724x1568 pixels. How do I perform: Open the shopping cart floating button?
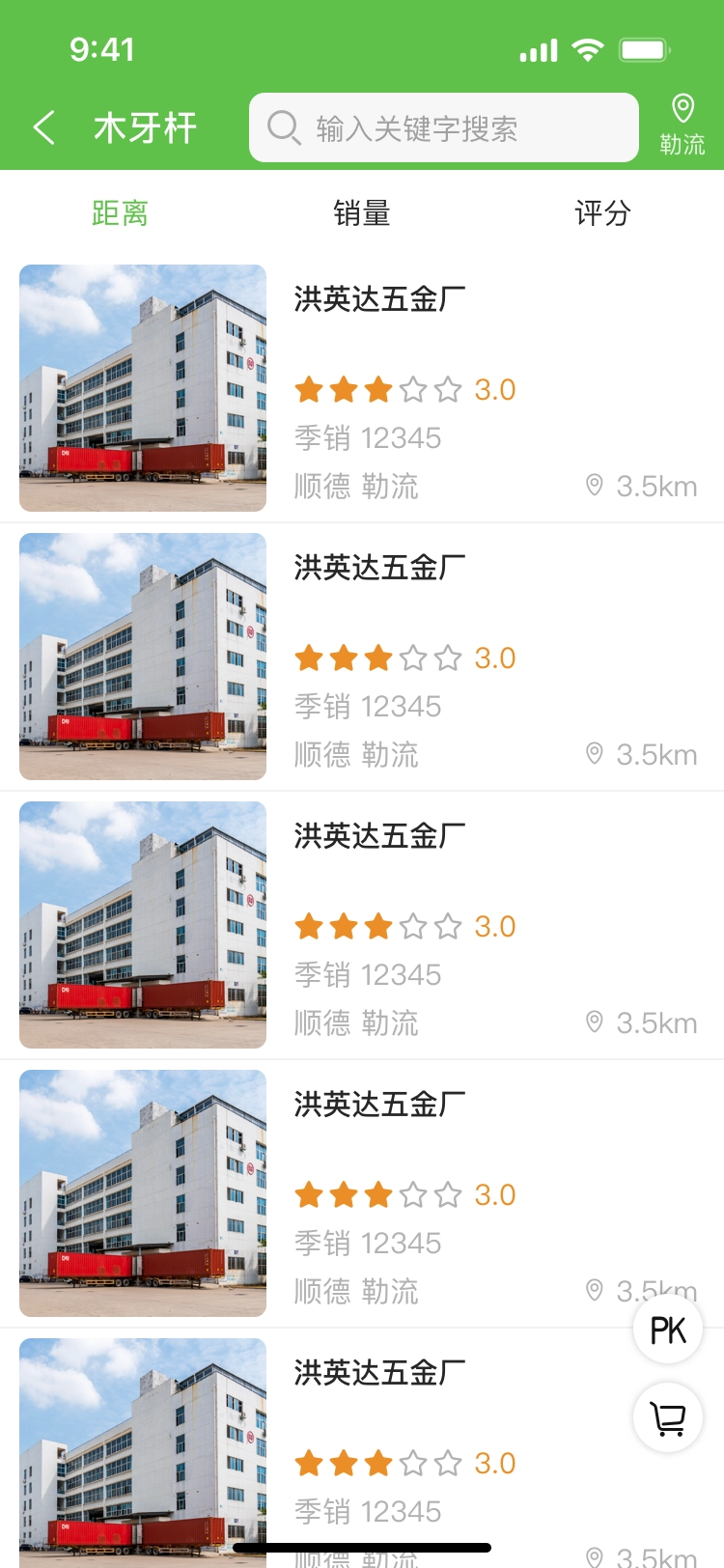coord(667,1416)
